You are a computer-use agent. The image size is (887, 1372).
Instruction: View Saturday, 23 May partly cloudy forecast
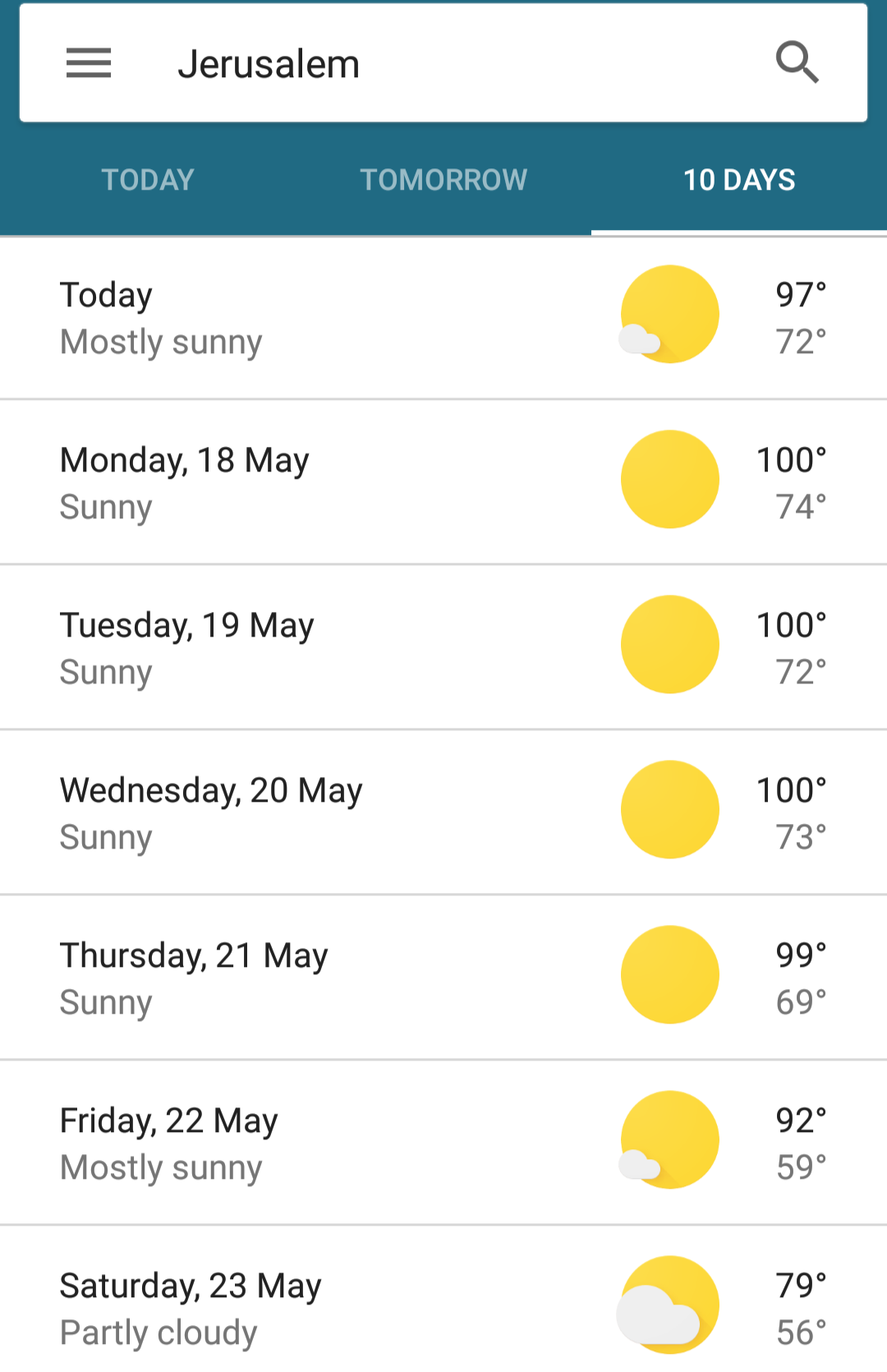443,1306
